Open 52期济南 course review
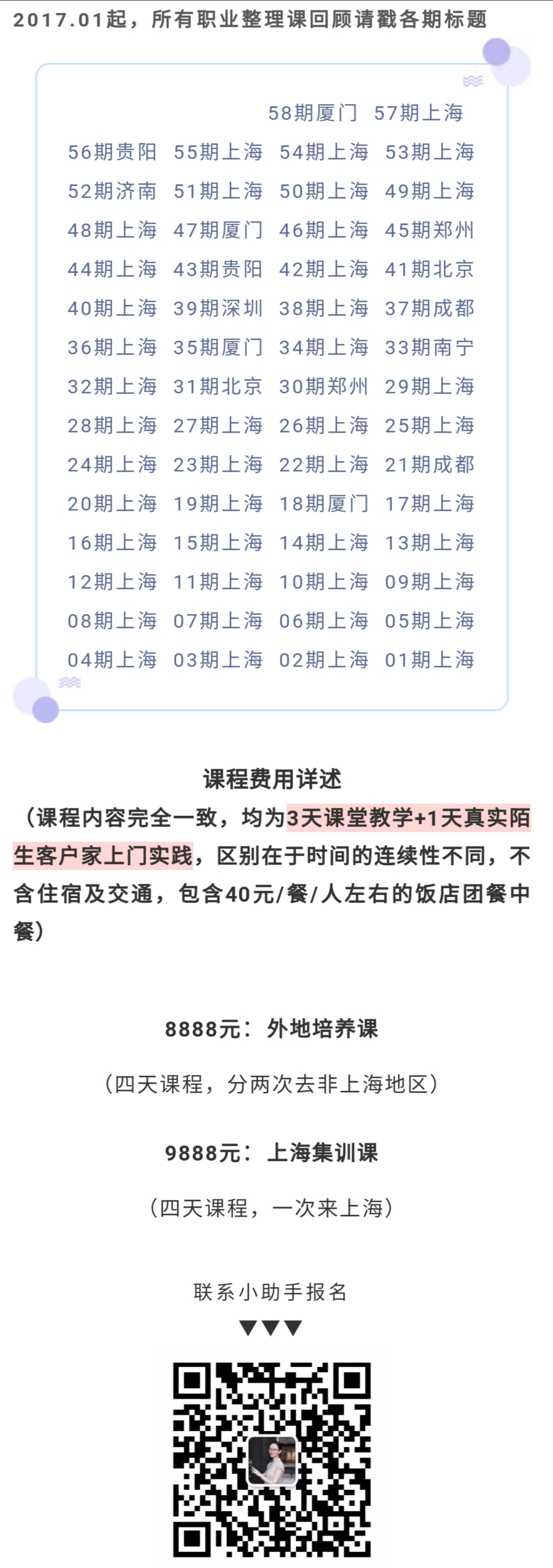Screen dimensions: 553x1568 click(112, 191)
